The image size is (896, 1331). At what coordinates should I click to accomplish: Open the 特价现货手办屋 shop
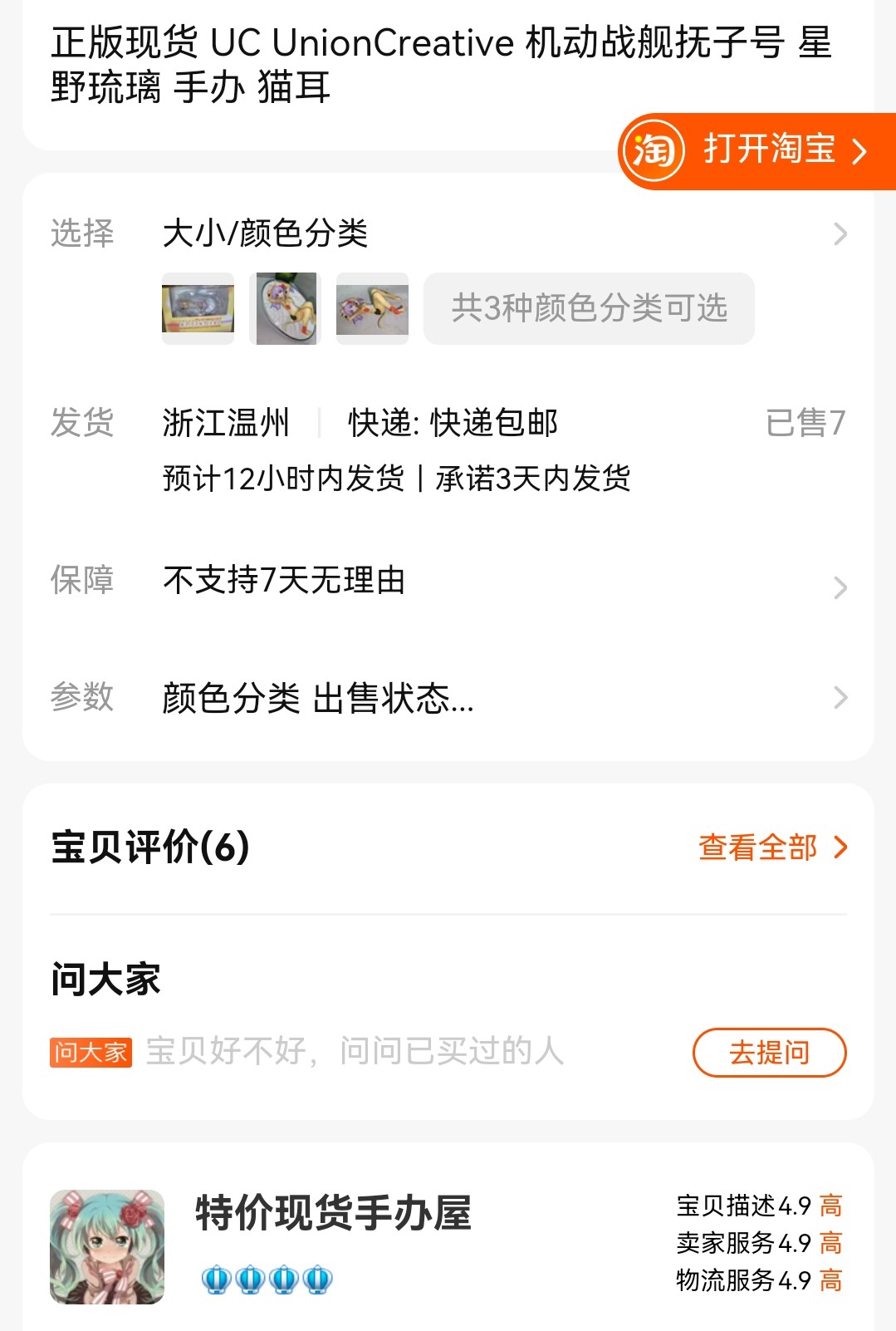333,1213
